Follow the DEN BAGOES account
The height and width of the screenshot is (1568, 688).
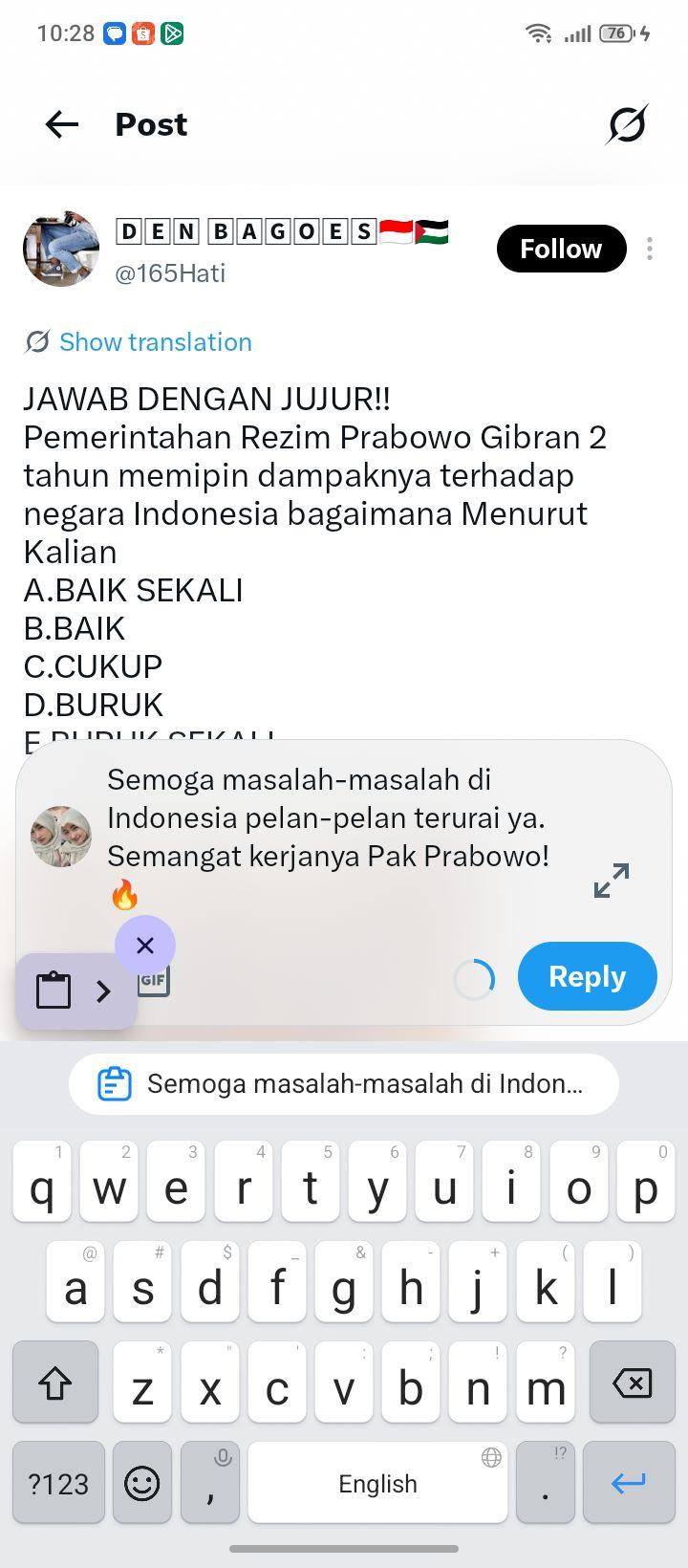coord(561,249)
